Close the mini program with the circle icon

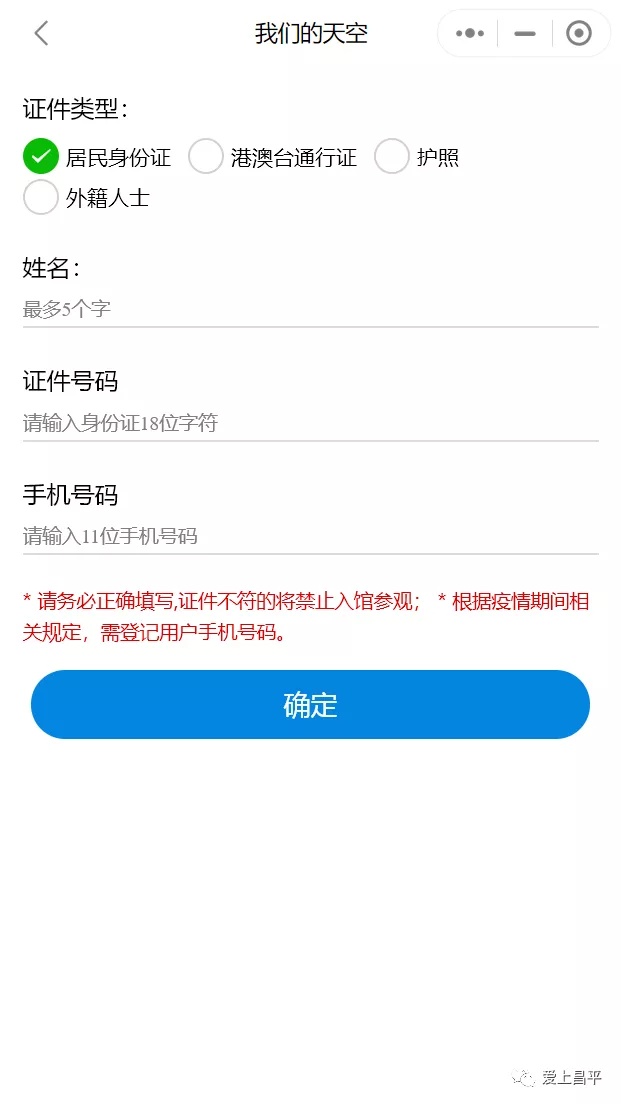point(579,33)
